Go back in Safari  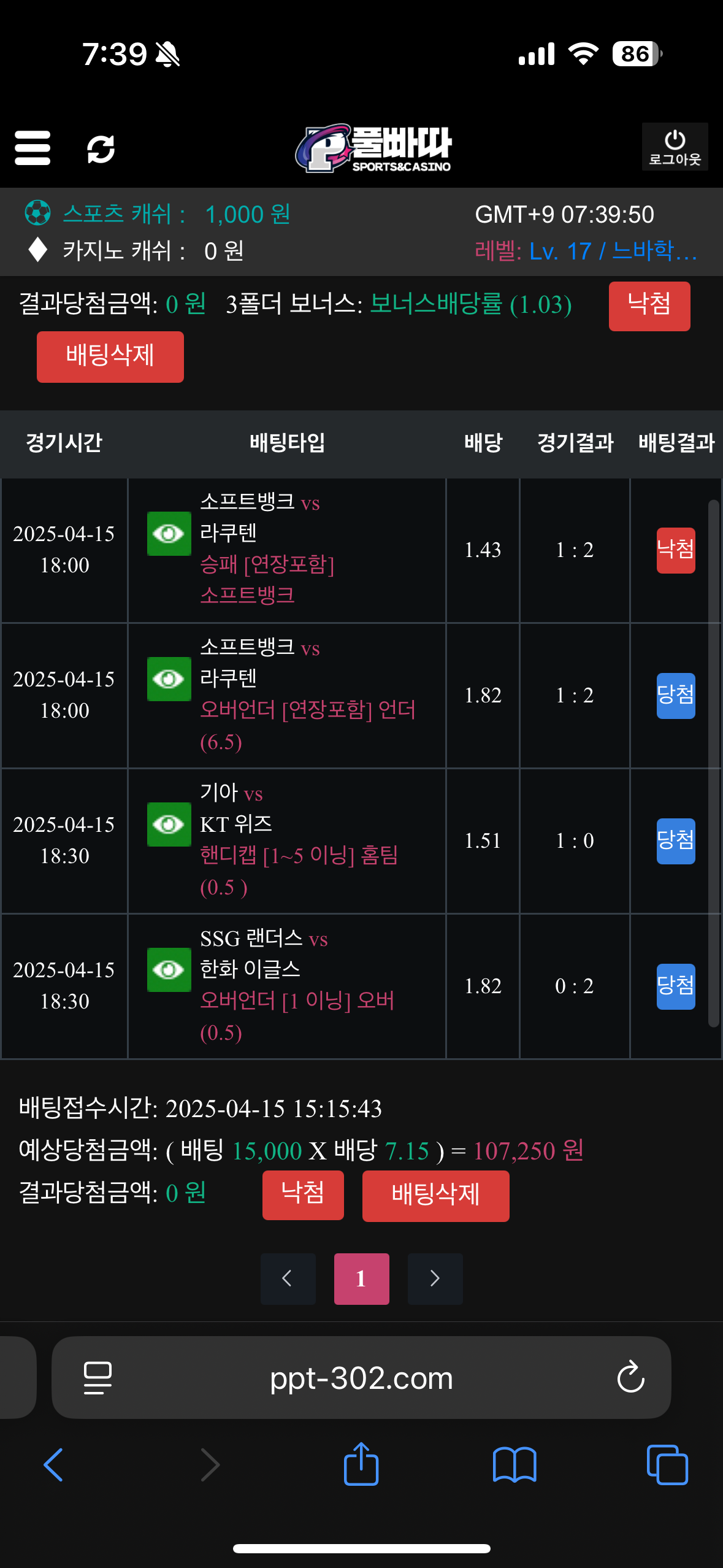[x=53, y=1465]
